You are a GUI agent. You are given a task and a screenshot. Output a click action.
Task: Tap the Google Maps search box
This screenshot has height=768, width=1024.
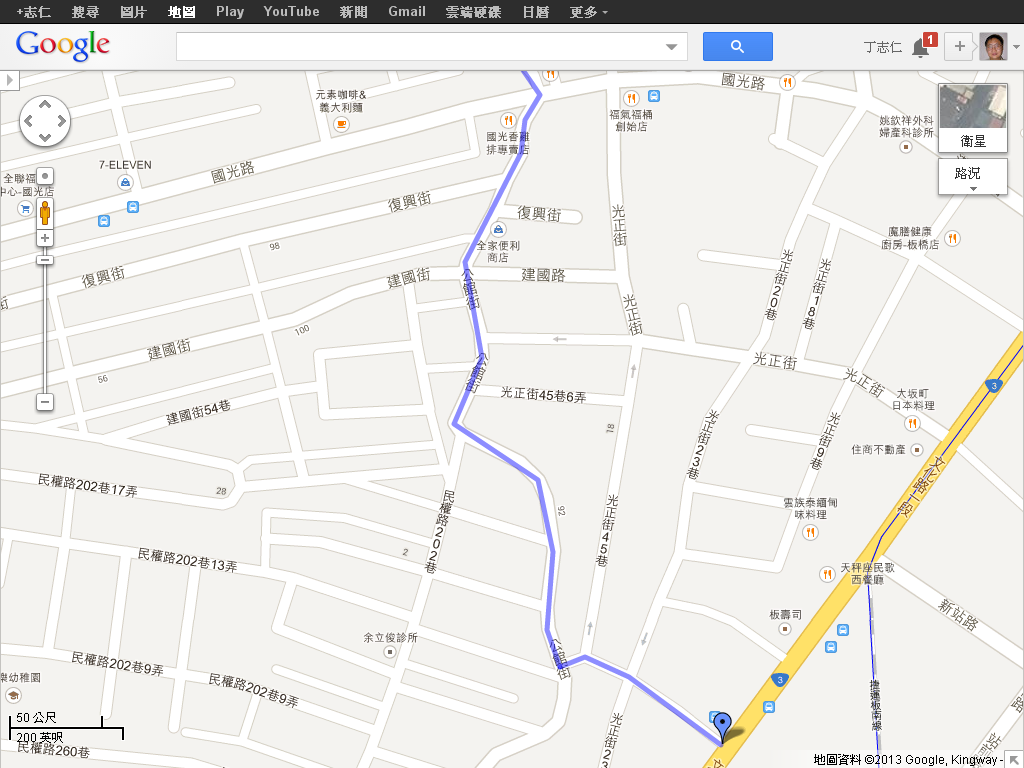tap(418, 46)
